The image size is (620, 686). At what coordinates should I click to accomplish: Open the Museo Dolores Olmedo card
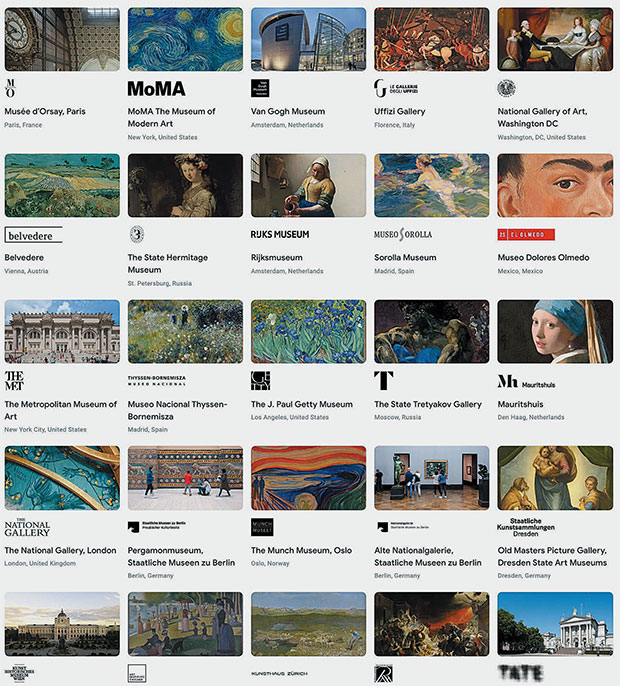(554, 185)
